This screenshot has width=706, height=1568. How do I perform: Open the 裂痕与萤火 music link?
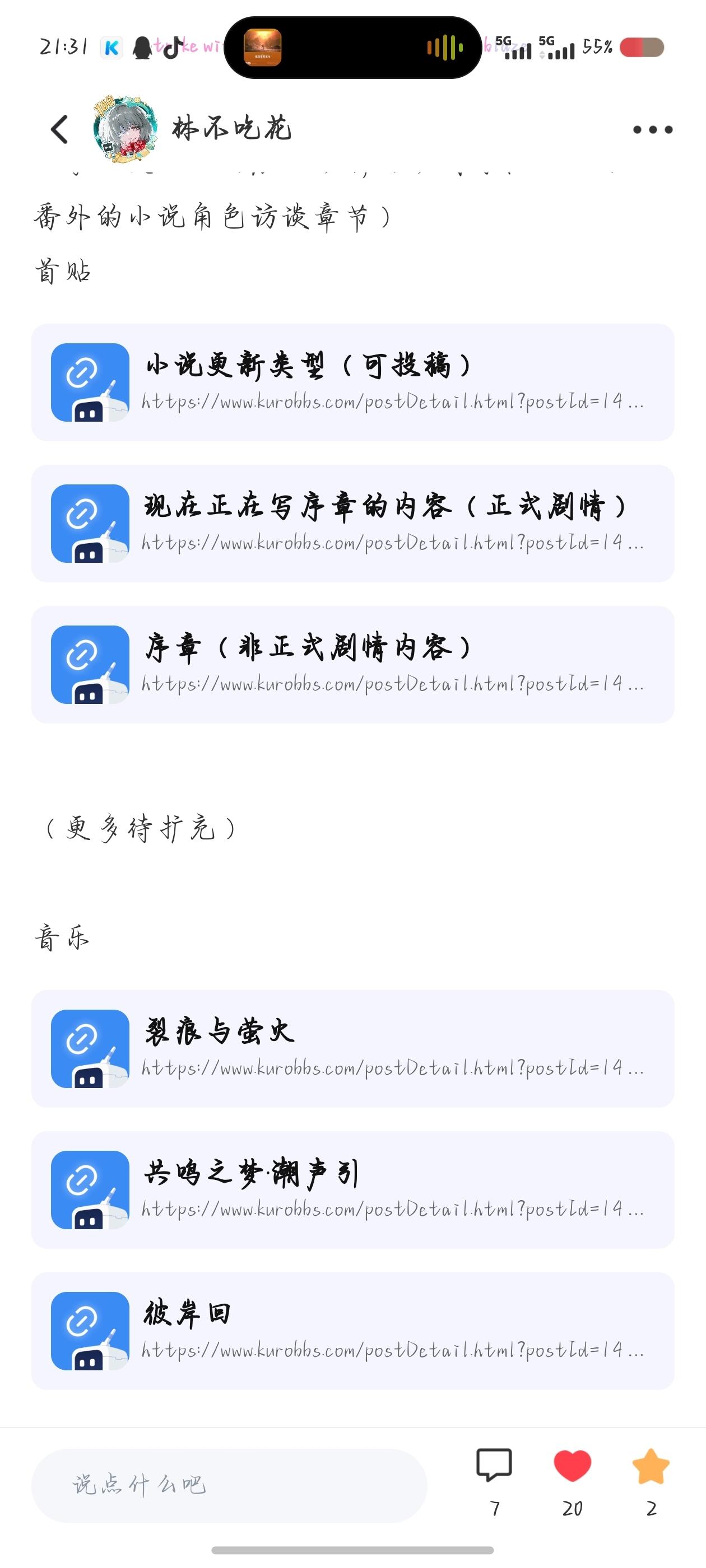352,1048
